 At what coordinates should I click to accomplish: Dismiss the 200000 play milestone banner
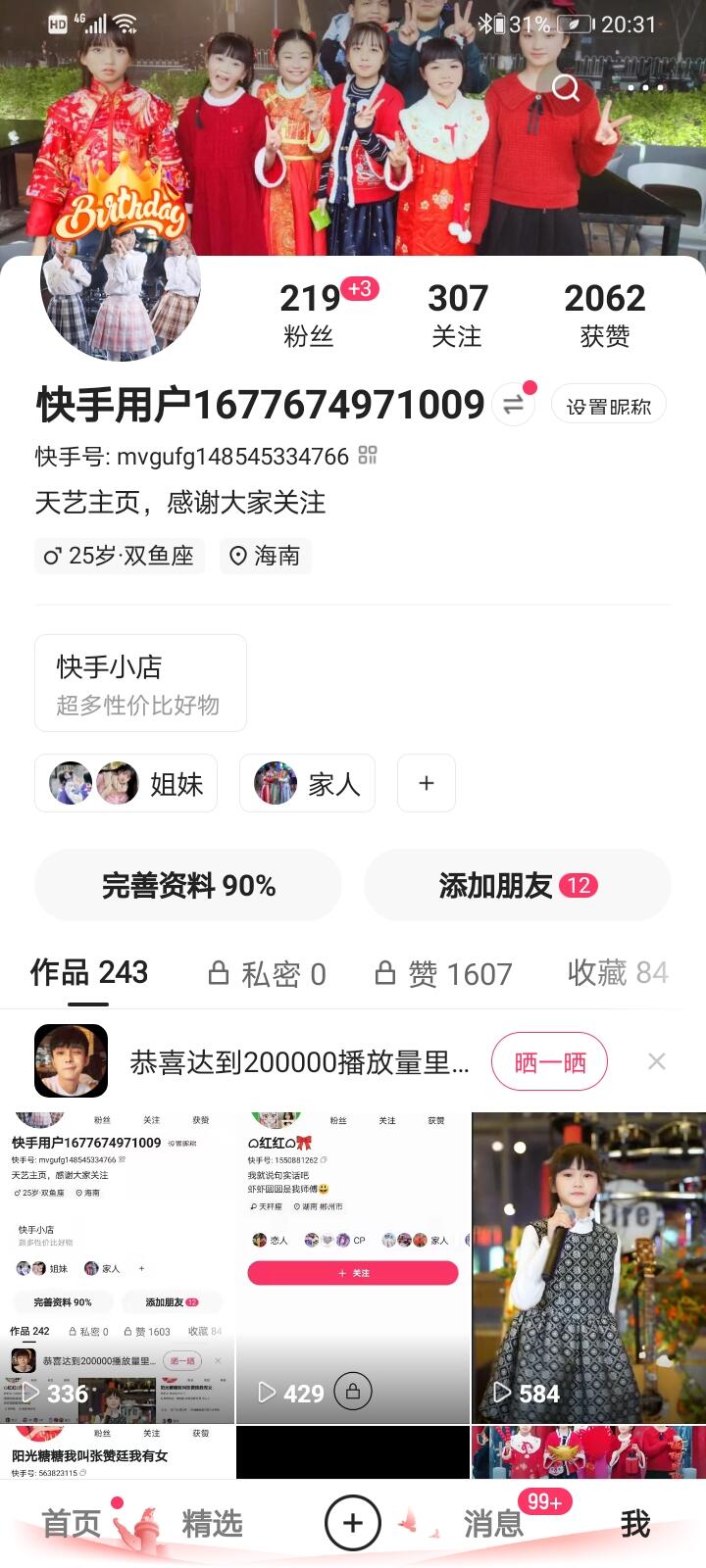pos(657,1061)
